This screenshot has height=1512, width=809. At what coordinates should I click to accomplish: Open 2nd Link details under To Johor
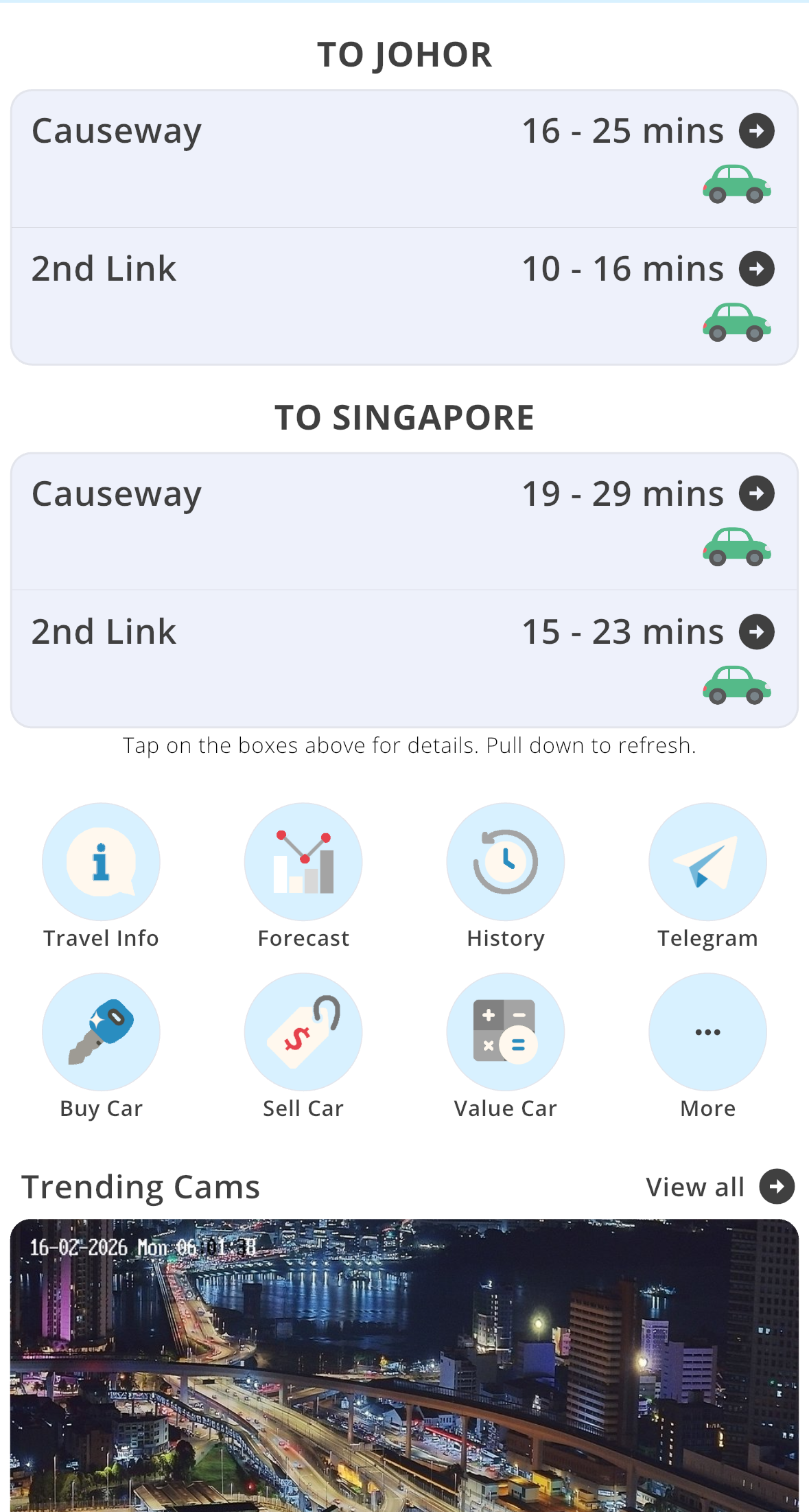coord(404,296)
